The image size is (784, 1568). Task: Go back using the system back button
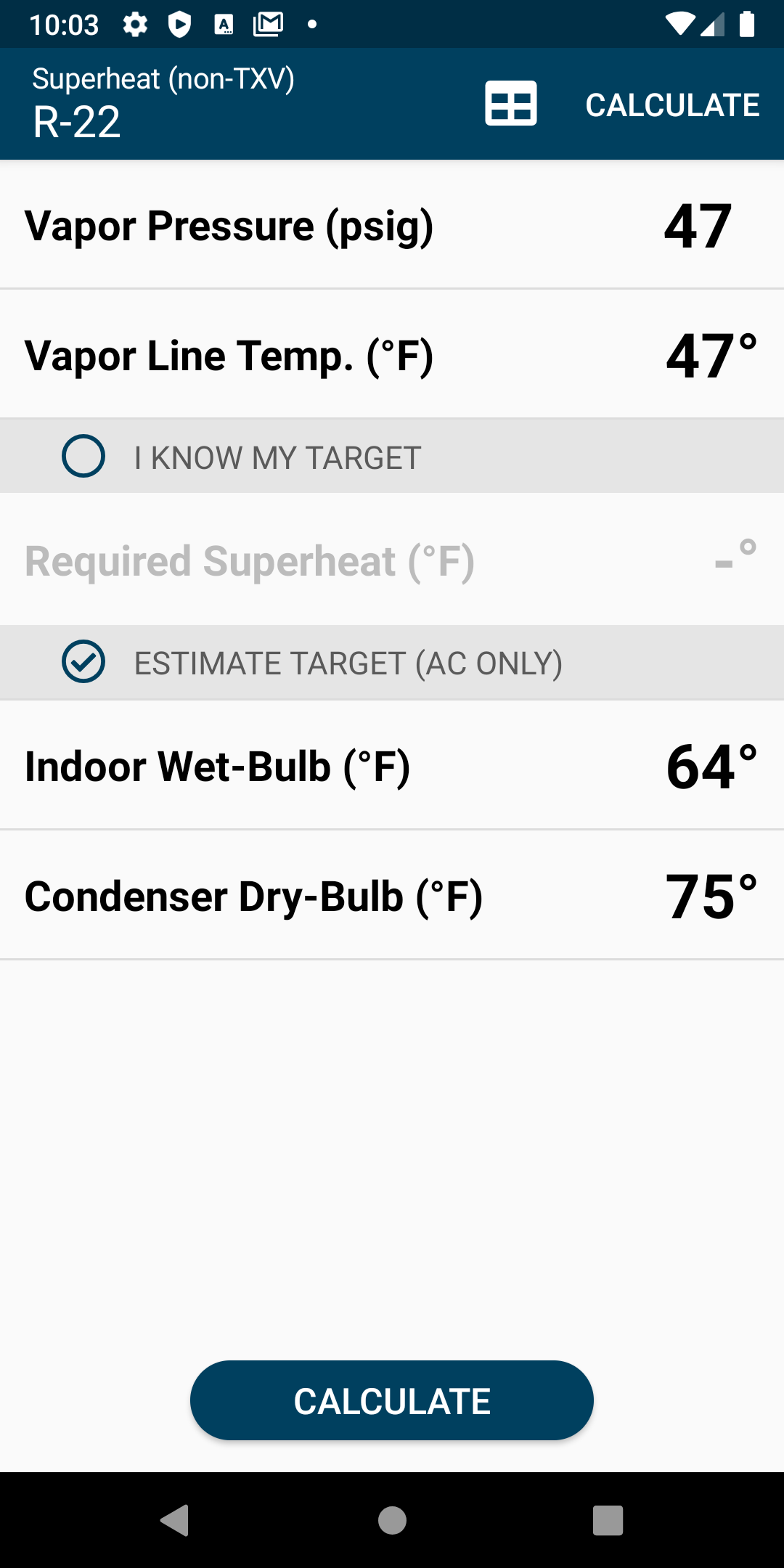[175, 1520]
